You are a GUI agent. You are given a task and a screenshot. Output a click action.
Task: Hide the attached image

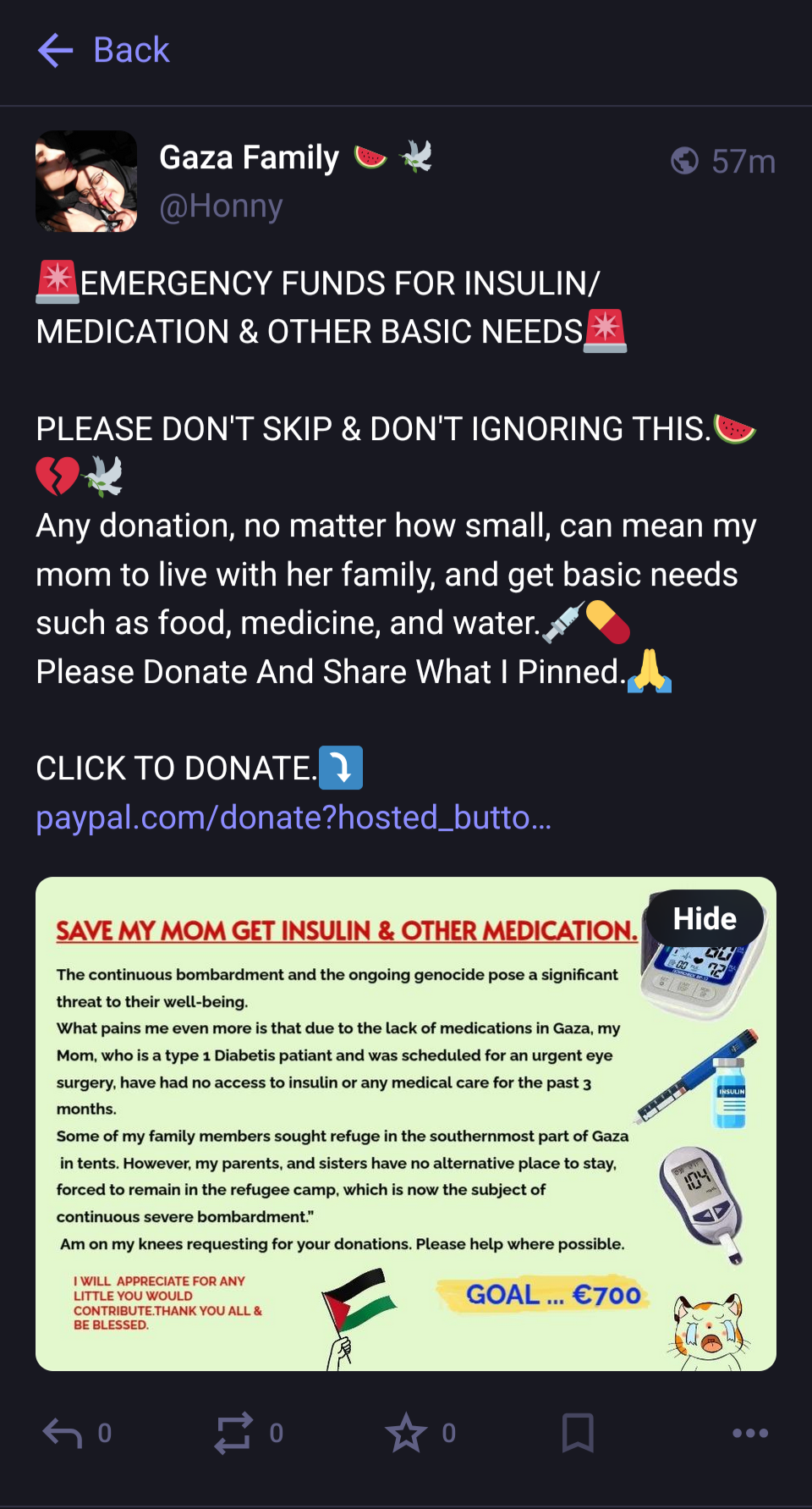point(704,919)
